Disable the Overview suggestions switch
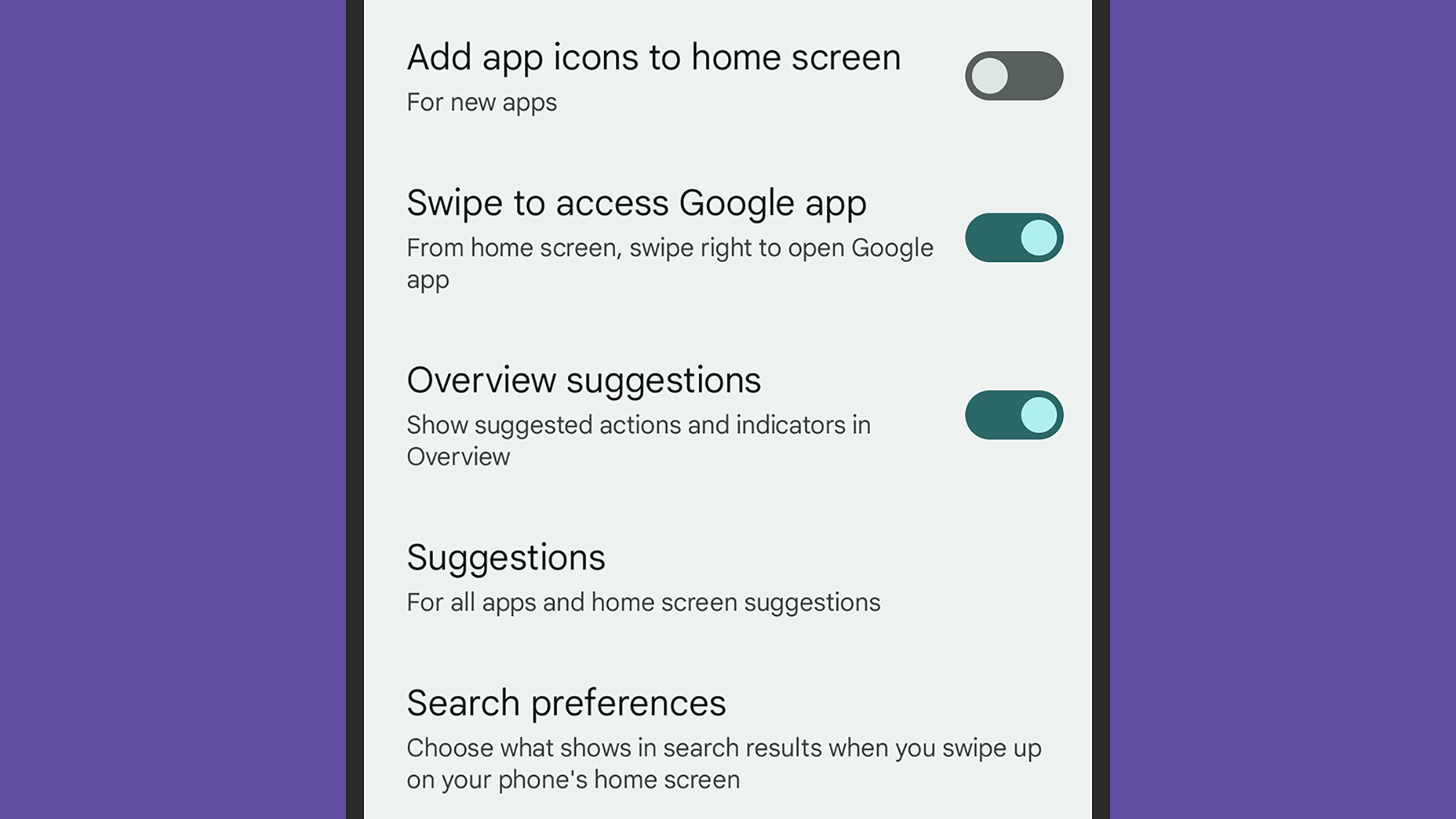Viewport: 1456px width, 819px height. tap(1013, 415)
